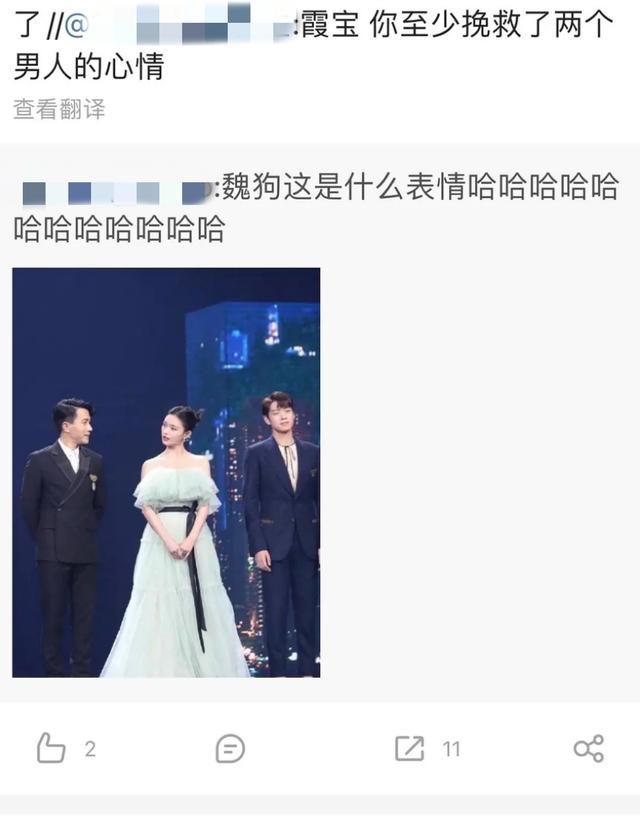The width and height of the screenshot is (640, 825).
Task: Repost this post
Action: pyautogui.click(x=410, y=748)
